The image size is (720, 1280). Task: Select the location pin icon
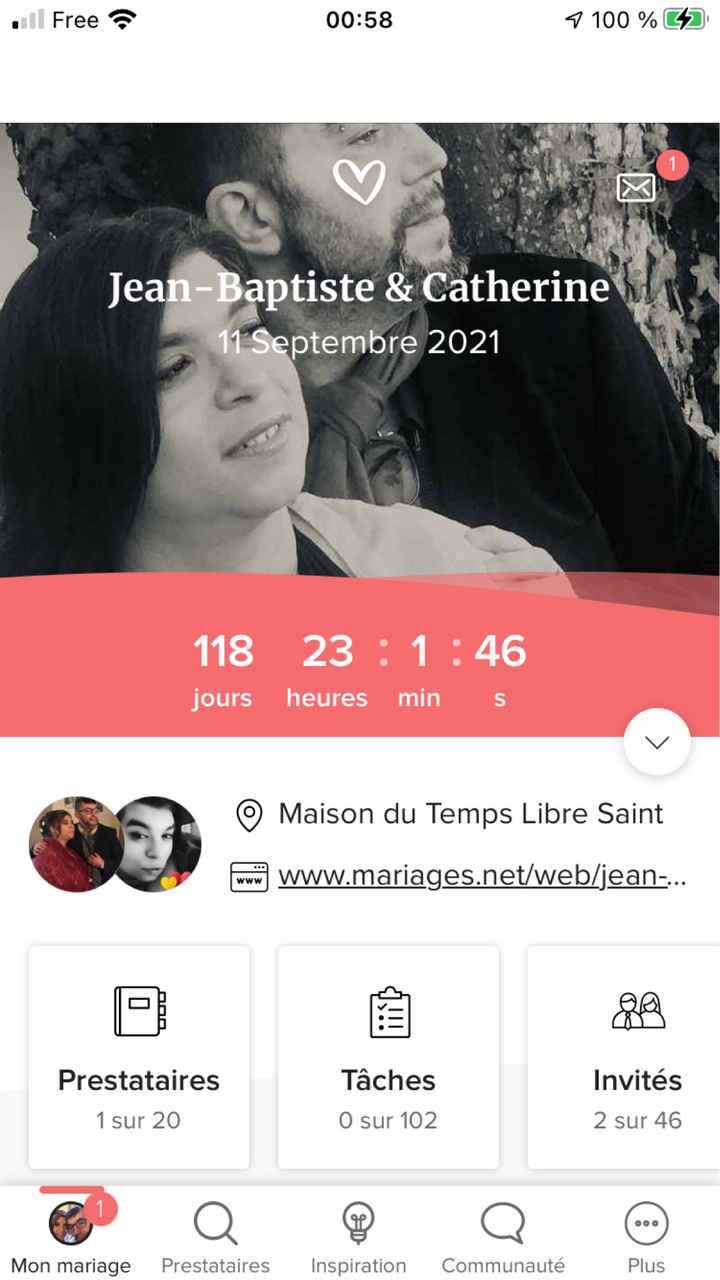click(248, 814)
